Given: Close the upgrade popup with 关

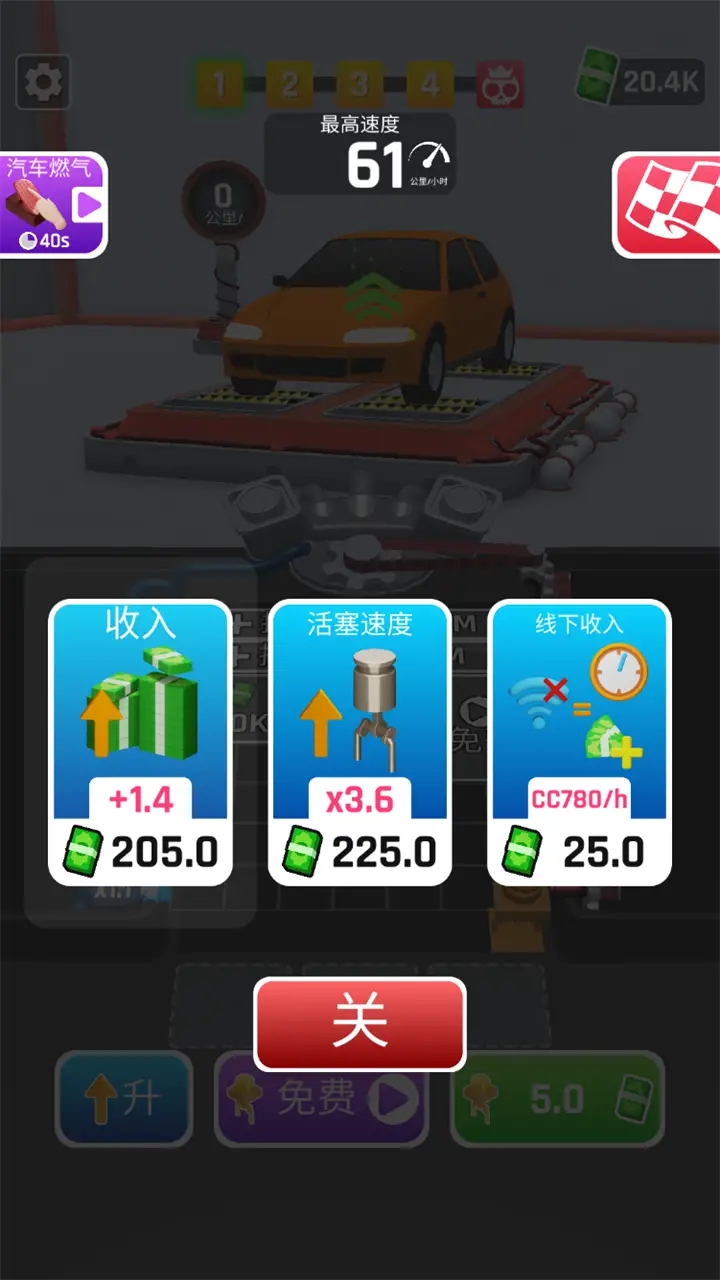Looking at the screenshot, I should pos(360,1023).
